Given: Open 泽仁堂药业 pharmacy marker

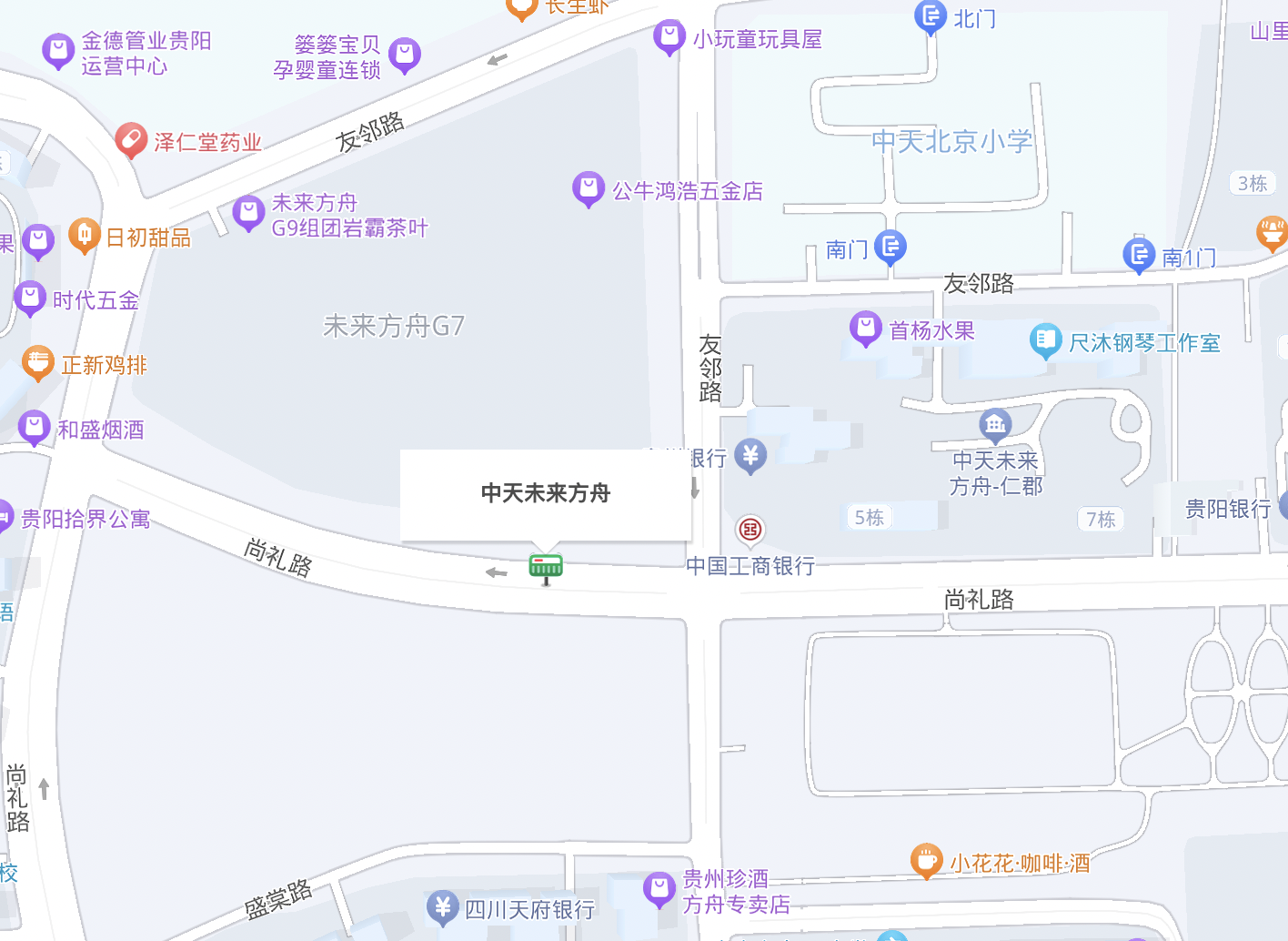Looking at the screenshot, I should click(x=132, y=140).
